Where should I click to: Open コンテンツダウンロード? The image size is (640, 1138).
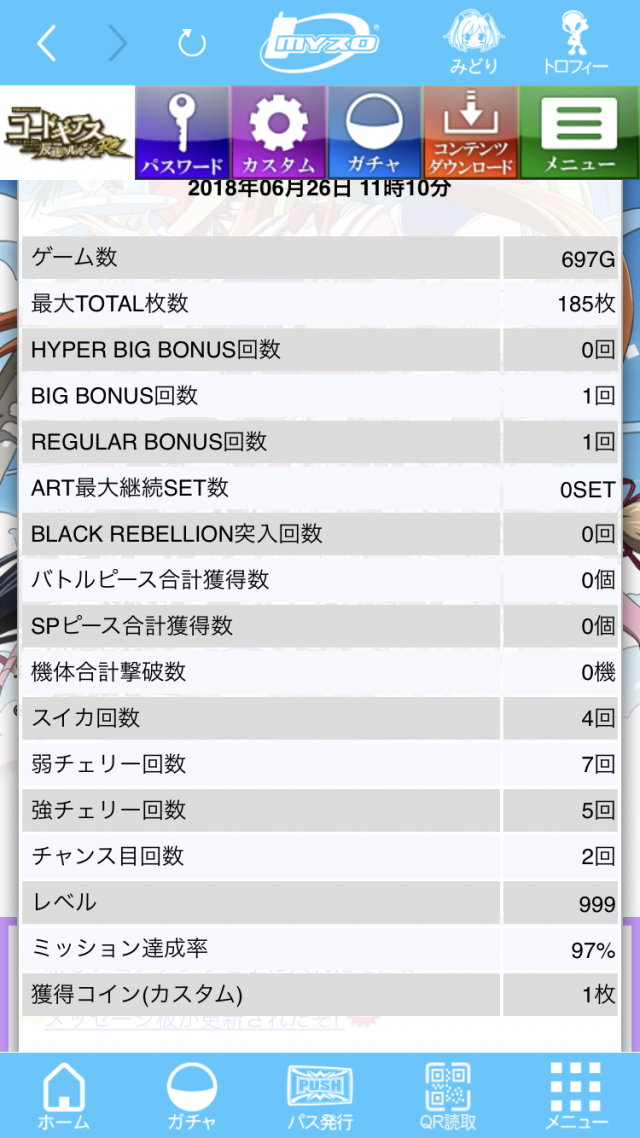pos(470,132)
